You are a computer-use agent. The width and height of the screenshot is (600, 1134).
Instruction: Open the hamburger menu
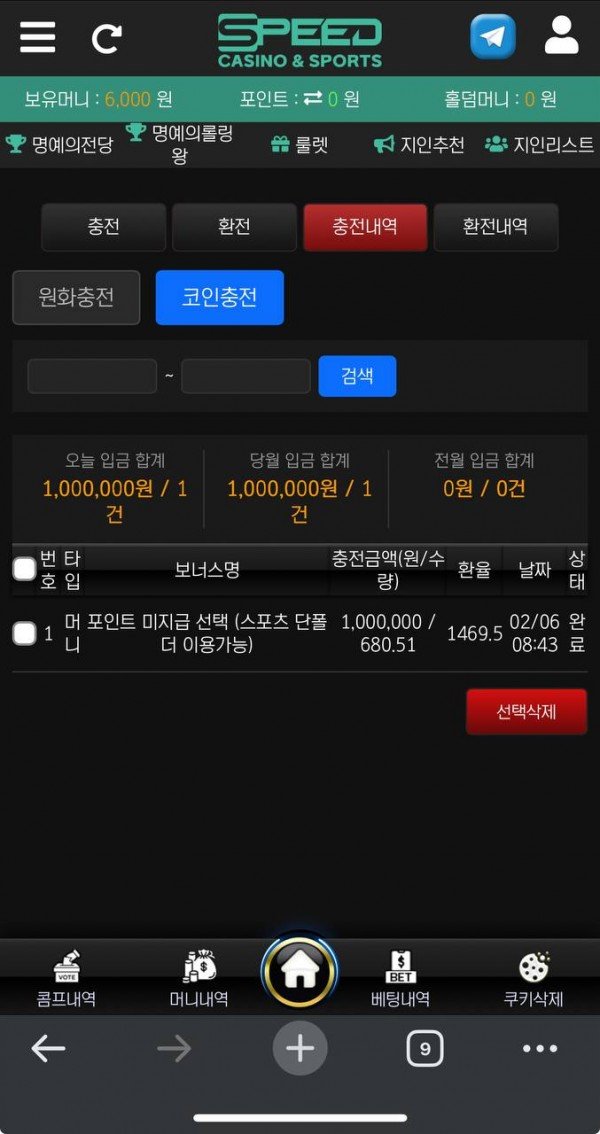[38, 38]
